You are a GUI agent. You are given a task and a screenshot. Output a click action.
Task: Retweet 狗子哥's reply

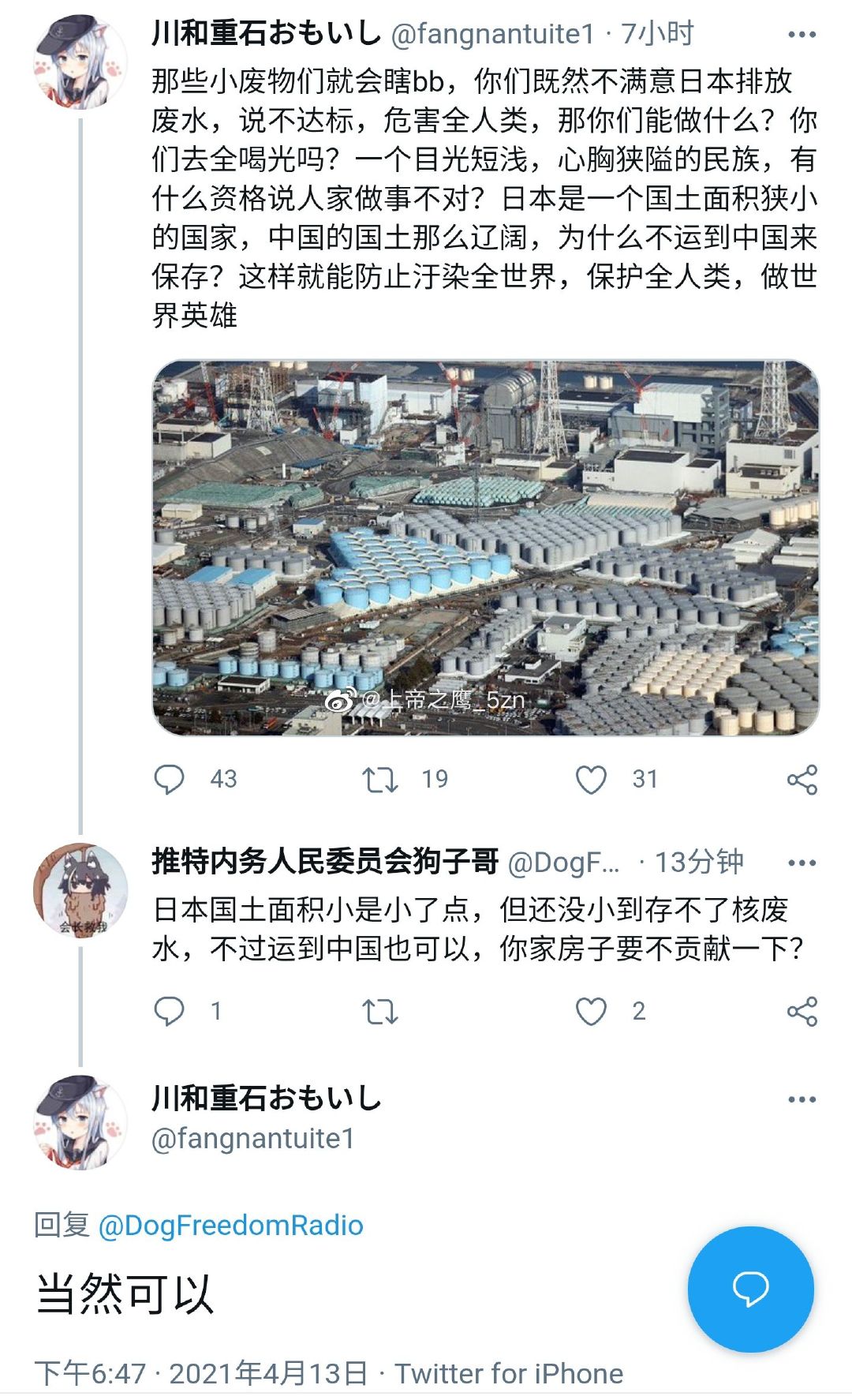point(379,1011)
